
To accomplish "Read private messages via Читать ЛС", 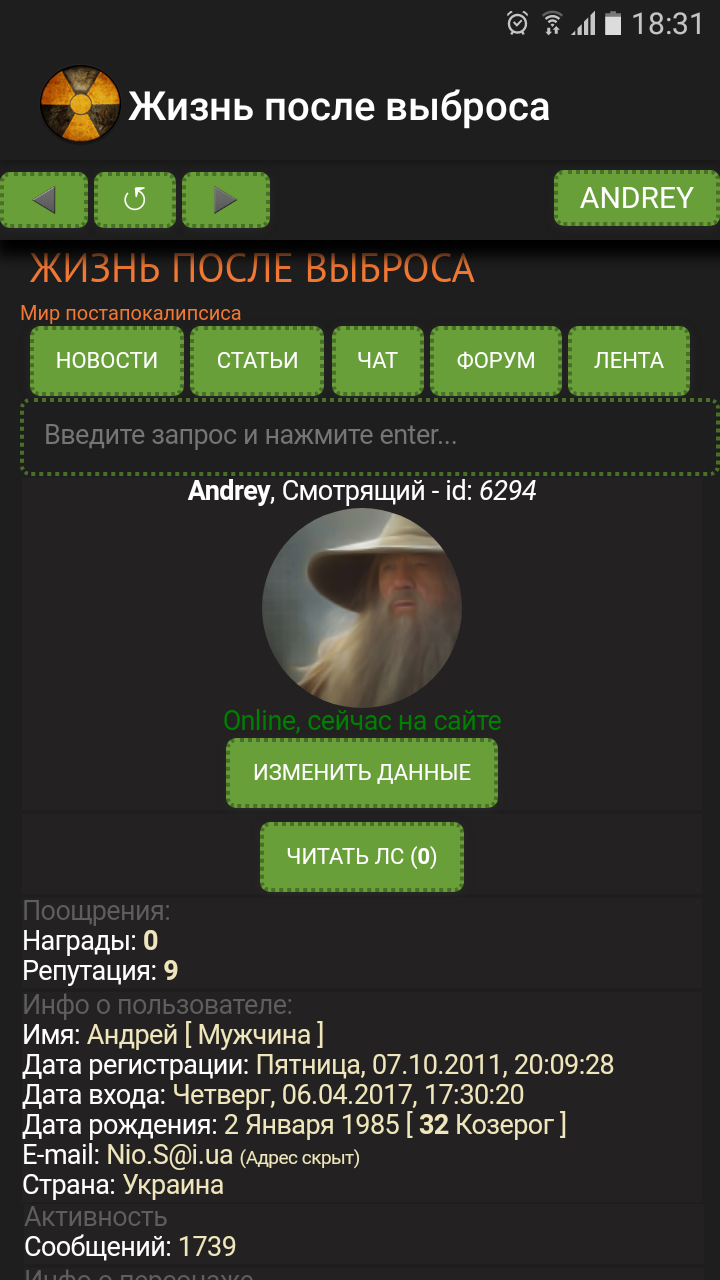I will click(x=362, y=857).
